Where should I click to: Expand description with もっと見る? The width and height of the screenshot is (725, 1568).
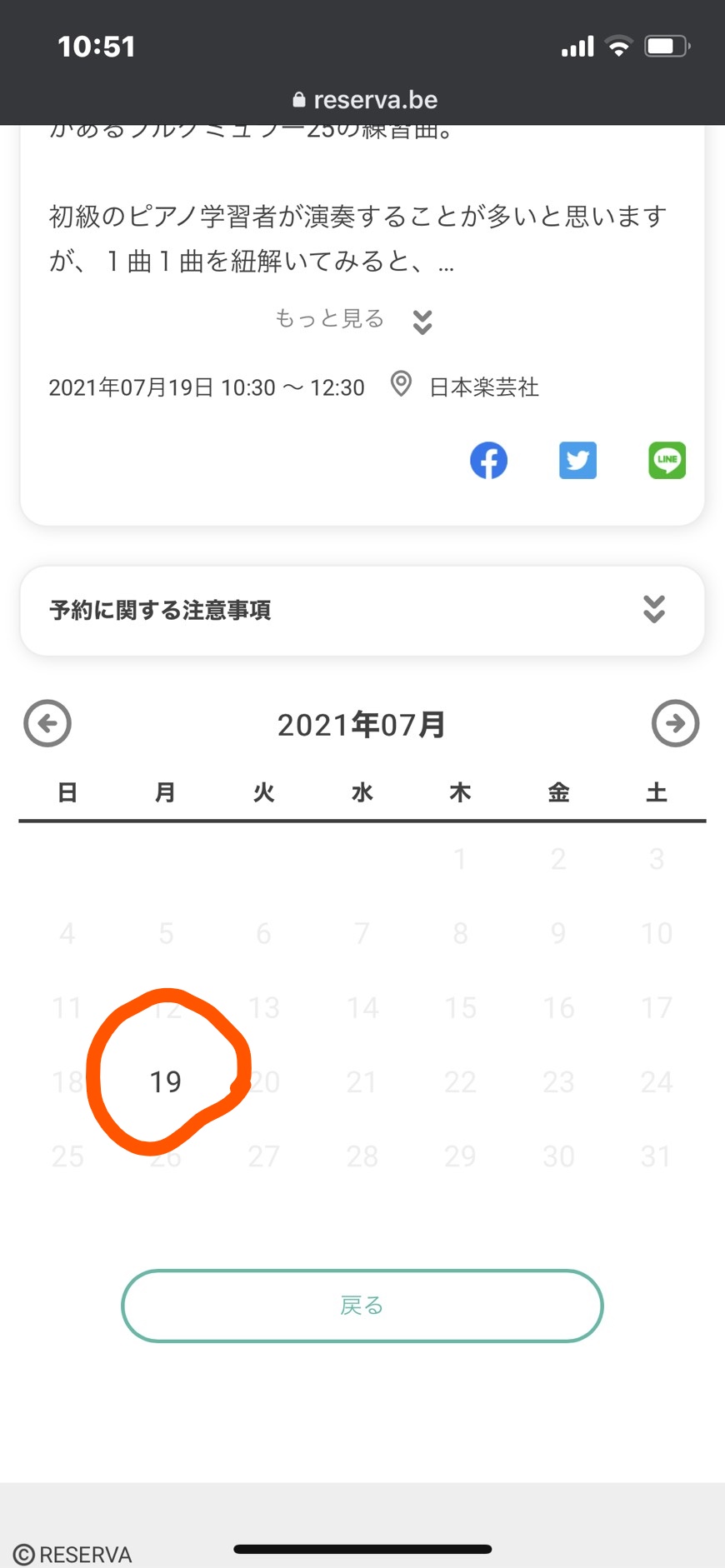click(x=353, y=320)
